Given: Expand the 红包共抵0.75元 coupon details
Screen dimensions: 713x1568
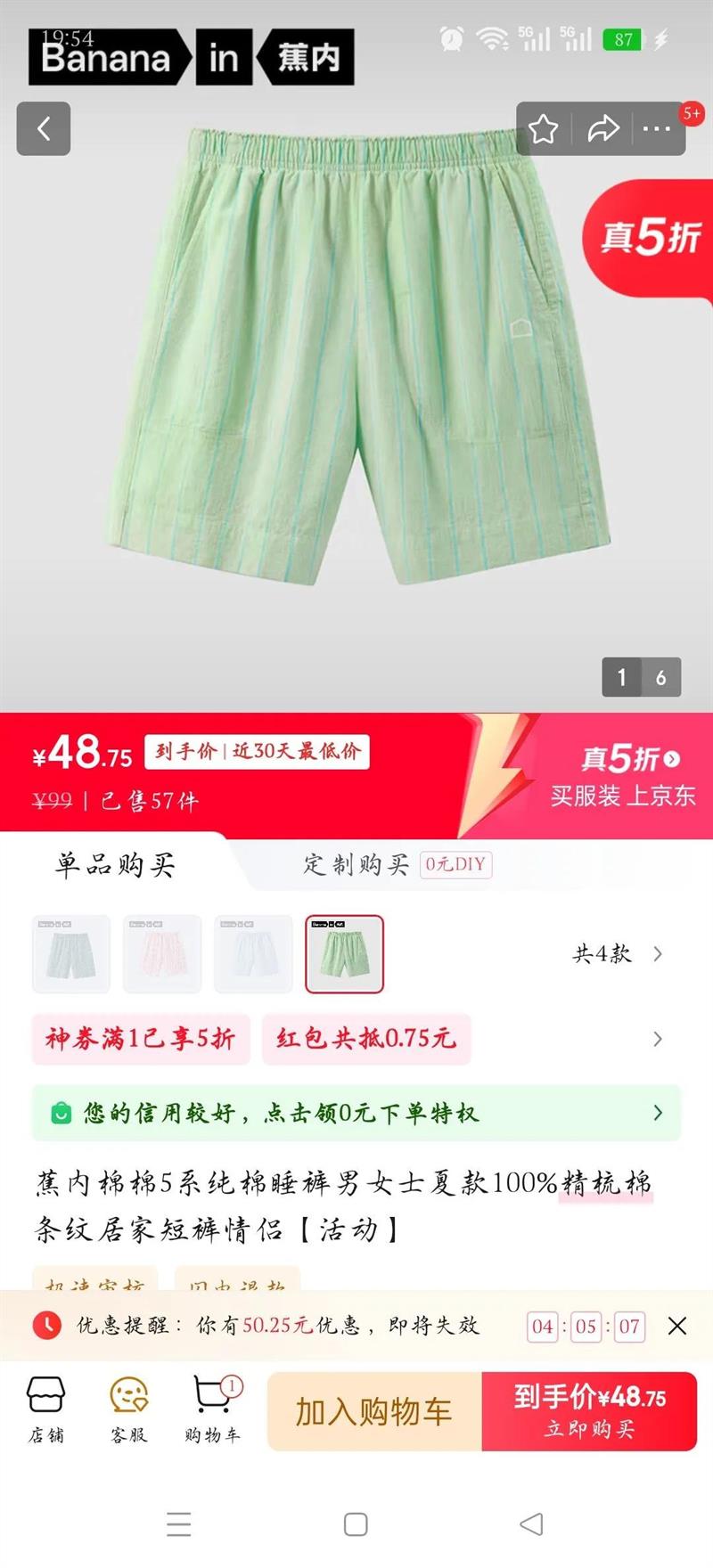Looking at the screenshot, I should 364,1039.
